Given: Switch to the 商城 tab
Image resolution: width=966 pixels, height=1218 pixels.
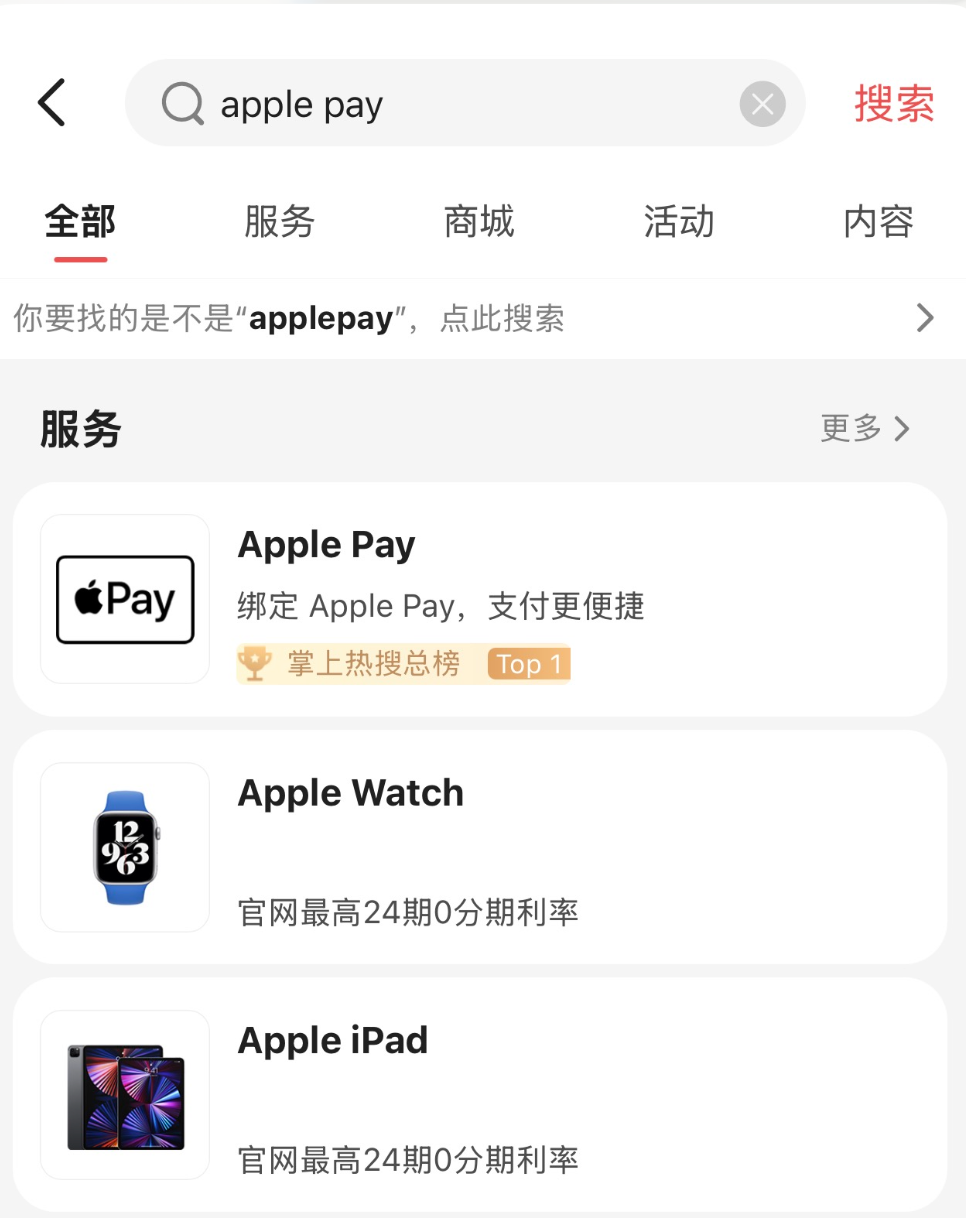Looking at the screenshot, I should [479, 222].
